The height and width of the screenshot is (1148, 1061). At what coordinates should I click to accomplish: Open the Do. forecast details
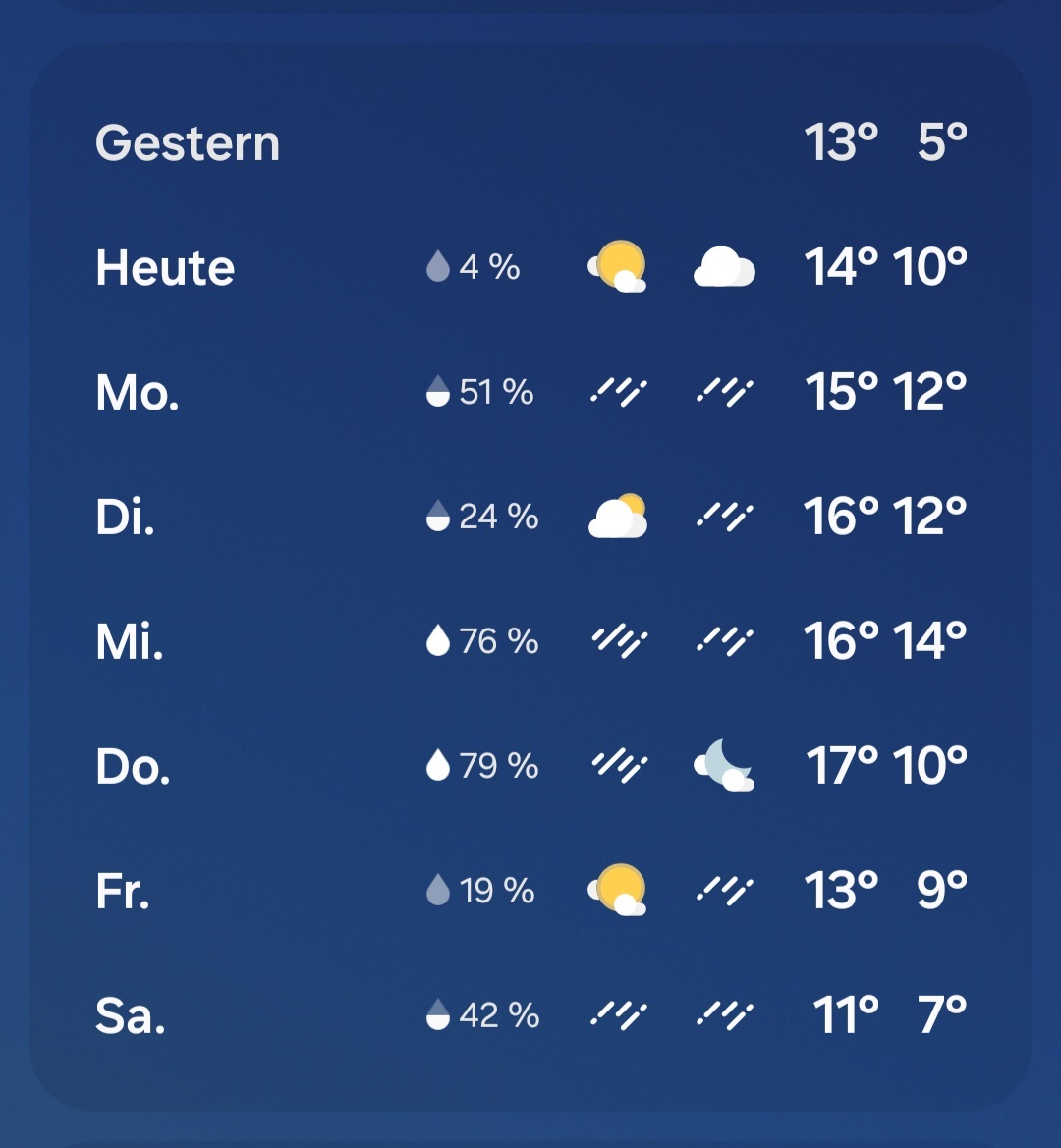click(x=530, y=766)
